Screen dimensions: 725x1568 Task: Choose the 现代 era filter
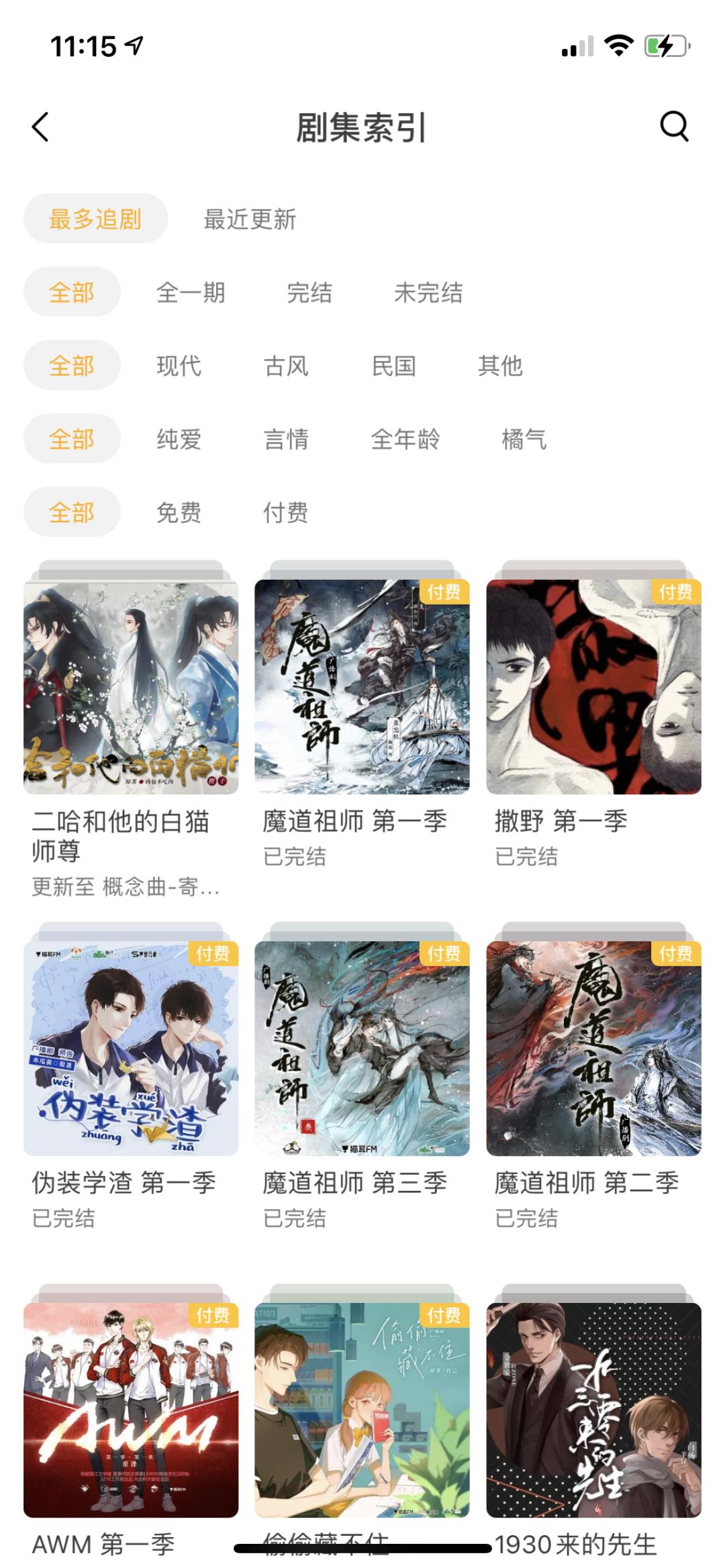click(179, 366)
